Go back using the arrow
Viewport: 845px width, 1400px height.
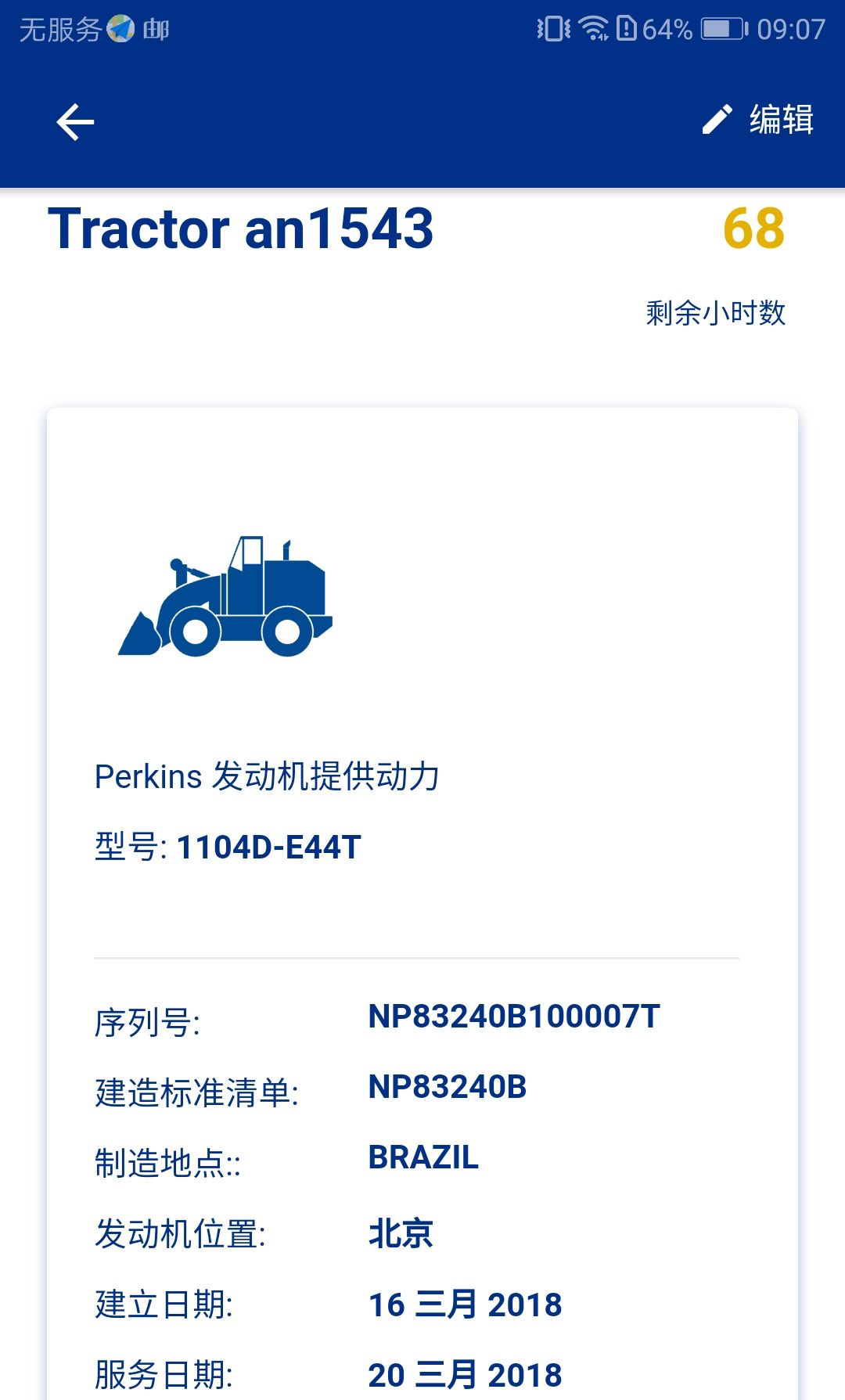click(x=75, y=122)
